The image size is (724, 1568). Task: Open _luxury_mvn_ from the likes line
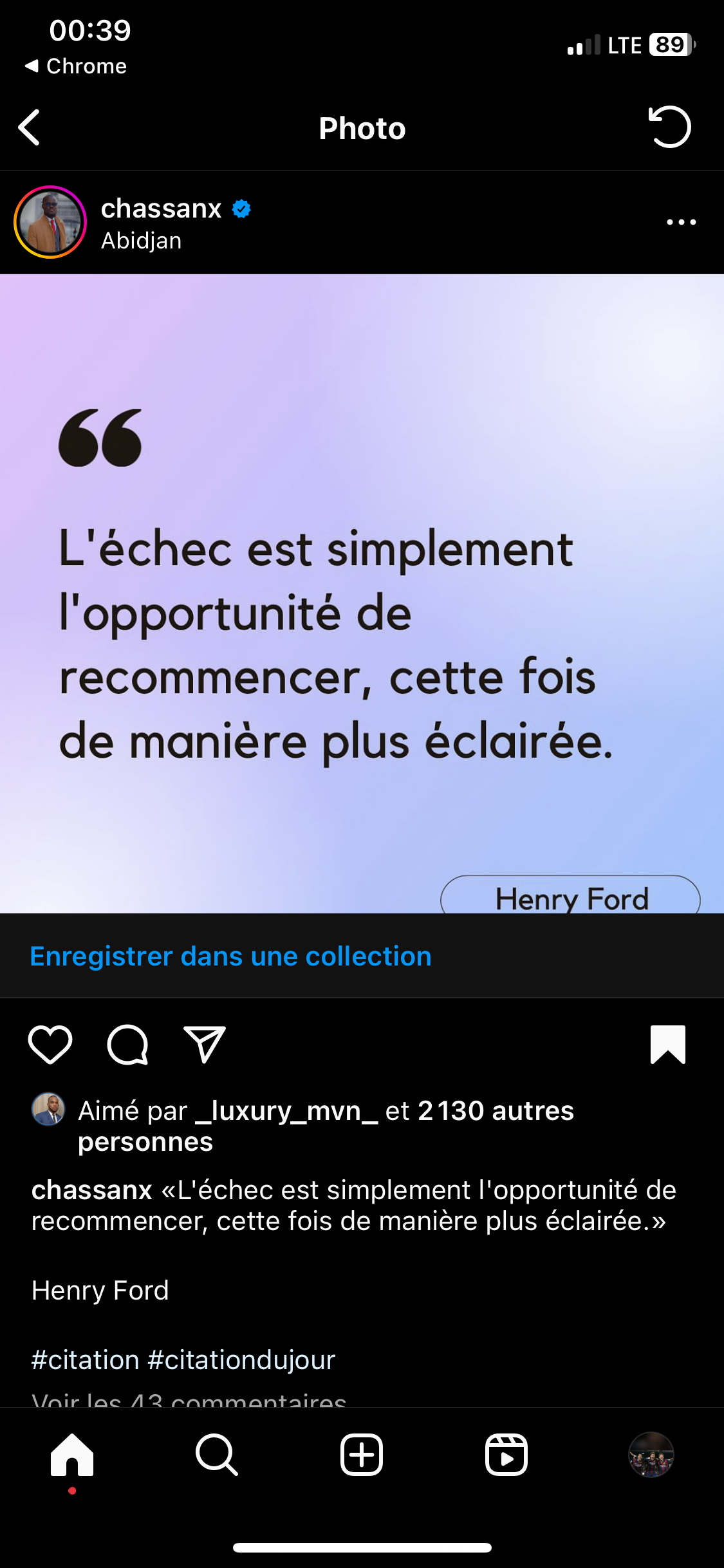pyautogui.click(x=286, y=1111)
